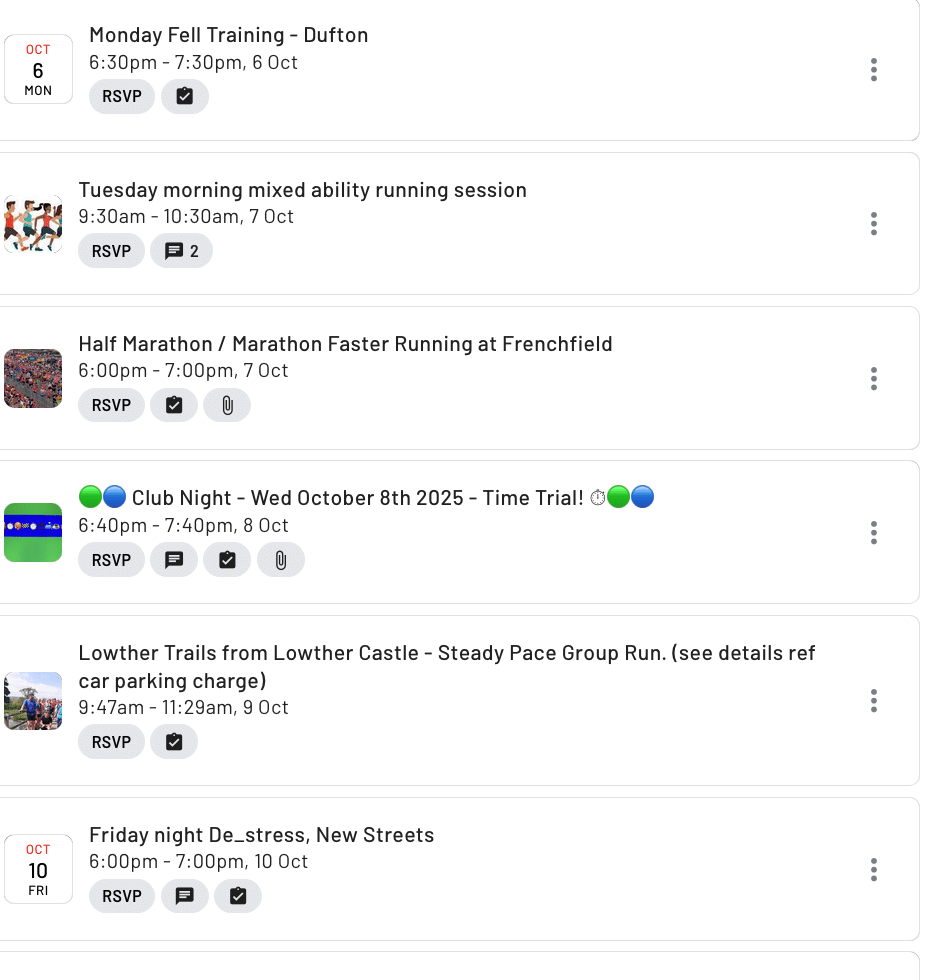The image size is (928, 980).
Task: RSVP to Half Marathon Faster Running at Frenchfield
Action: coord(111,405)
